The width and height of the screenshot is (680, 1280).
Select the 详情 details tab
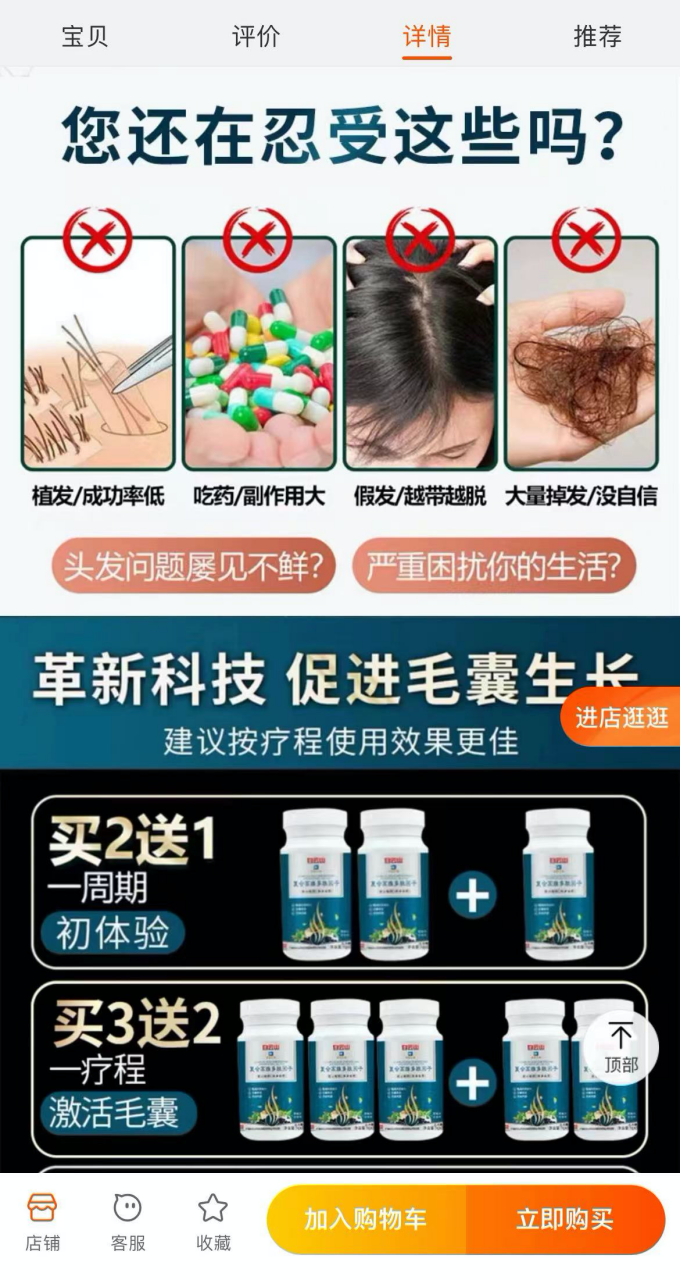coord(427,36)
